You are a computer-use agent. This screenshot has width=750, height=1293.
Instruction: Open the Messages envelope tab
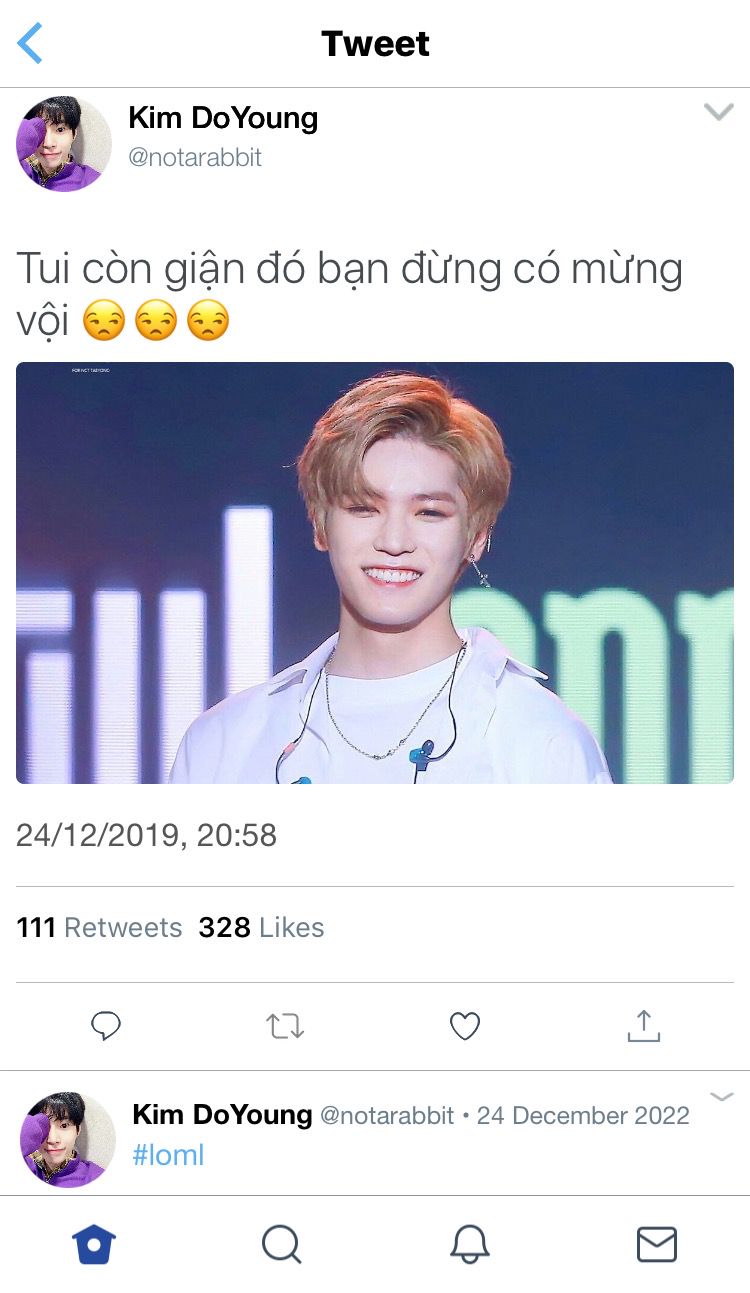tap(657, 1245)
